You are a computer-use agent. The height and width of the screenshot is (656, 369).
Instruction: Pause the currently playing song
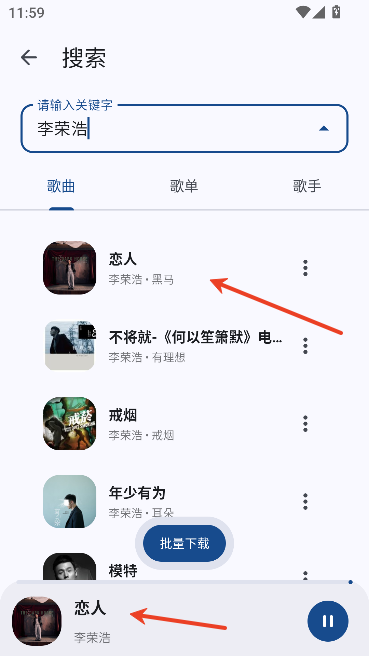(328, 621)
